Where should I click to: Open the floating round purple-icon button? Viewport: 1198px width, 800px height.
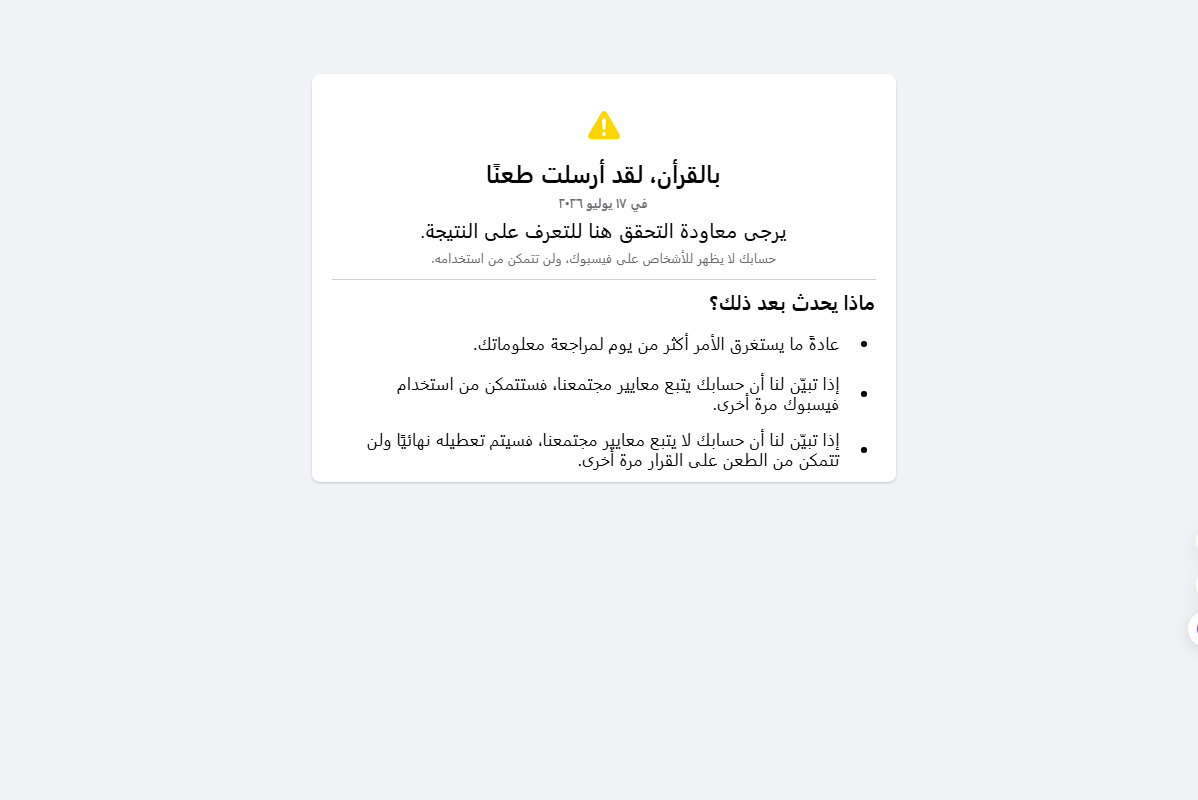tap(1193, 629)
